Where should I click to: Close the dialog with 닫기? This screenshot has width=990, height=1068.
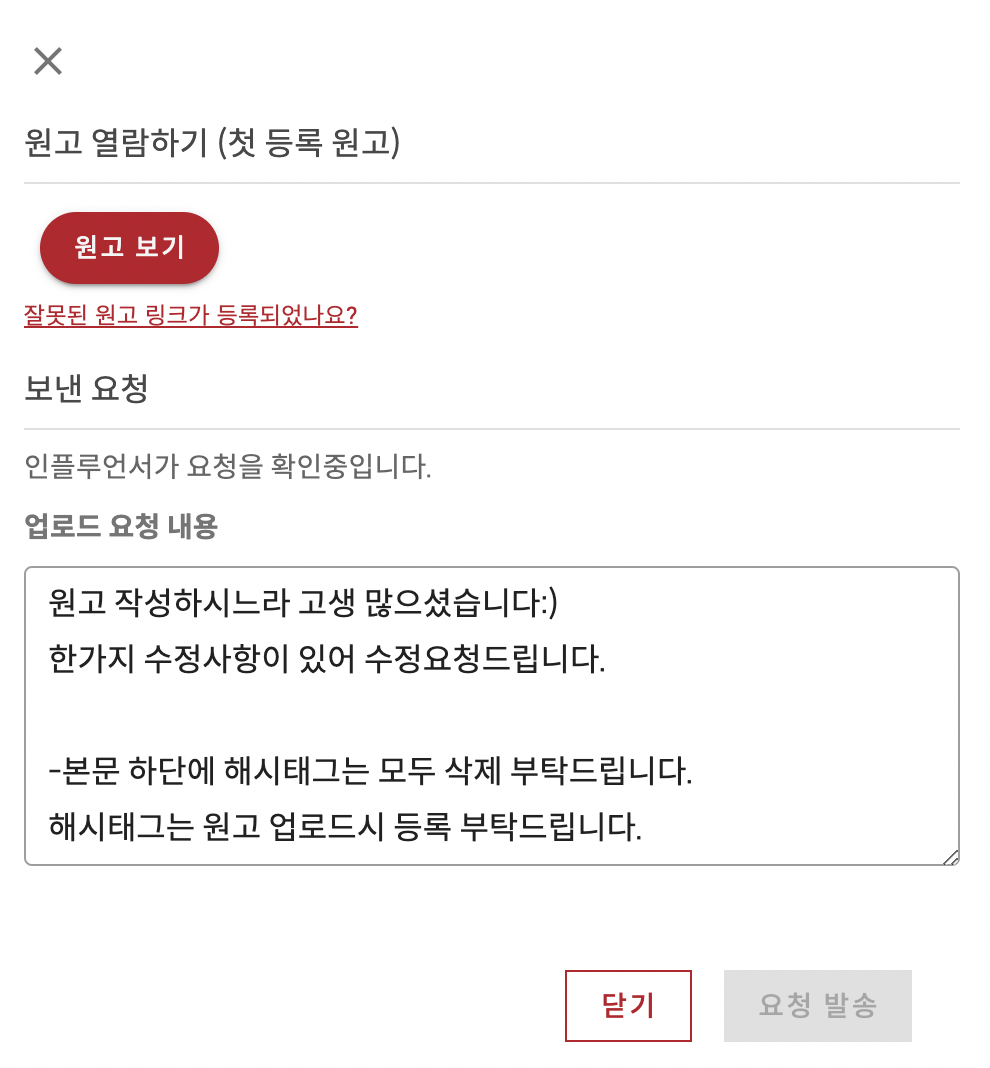[x=628, y=1006]
